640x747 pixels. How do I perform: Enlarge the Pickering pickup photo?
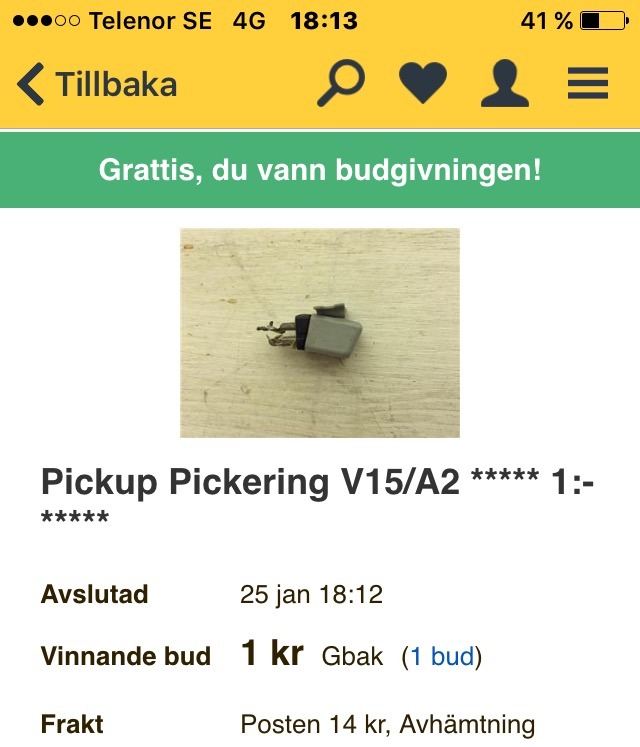320,332
